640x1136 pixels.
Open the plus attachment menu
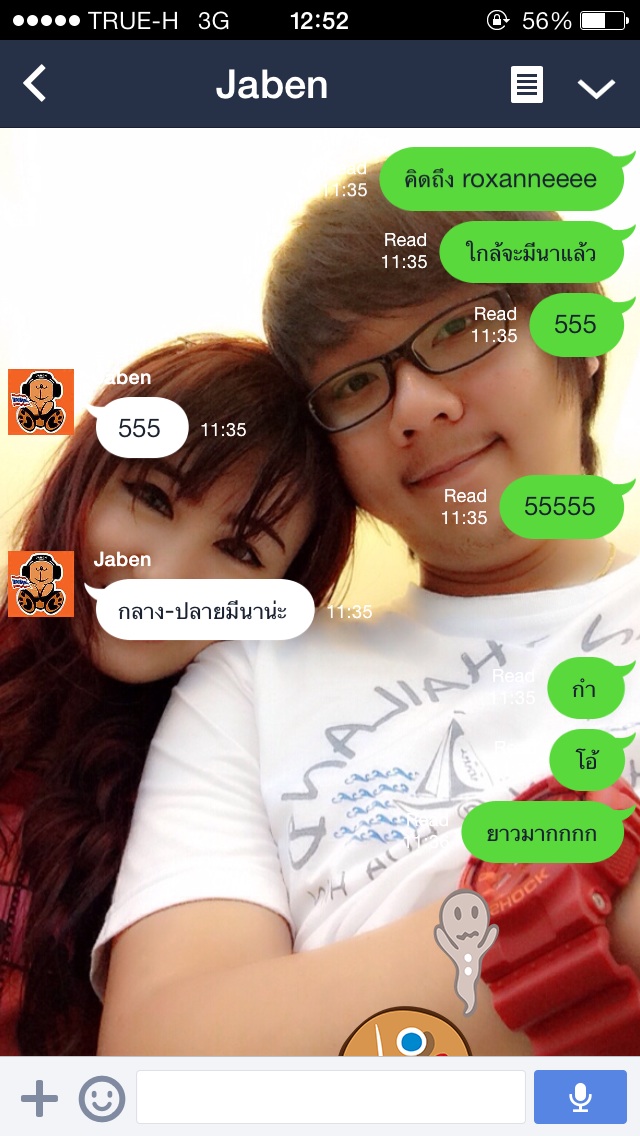(x=40, y=1098)
